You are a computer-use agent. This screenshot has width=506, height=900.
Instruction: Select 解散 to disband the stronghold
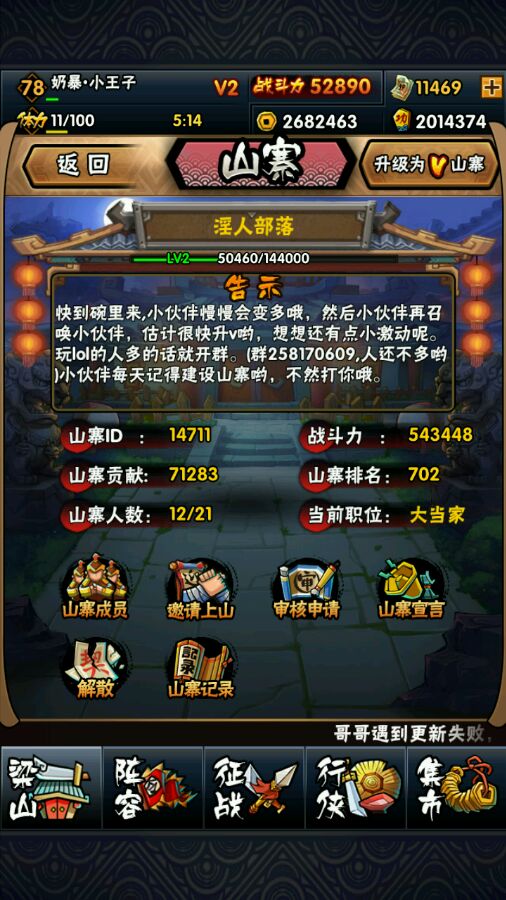tap(95, 669)
